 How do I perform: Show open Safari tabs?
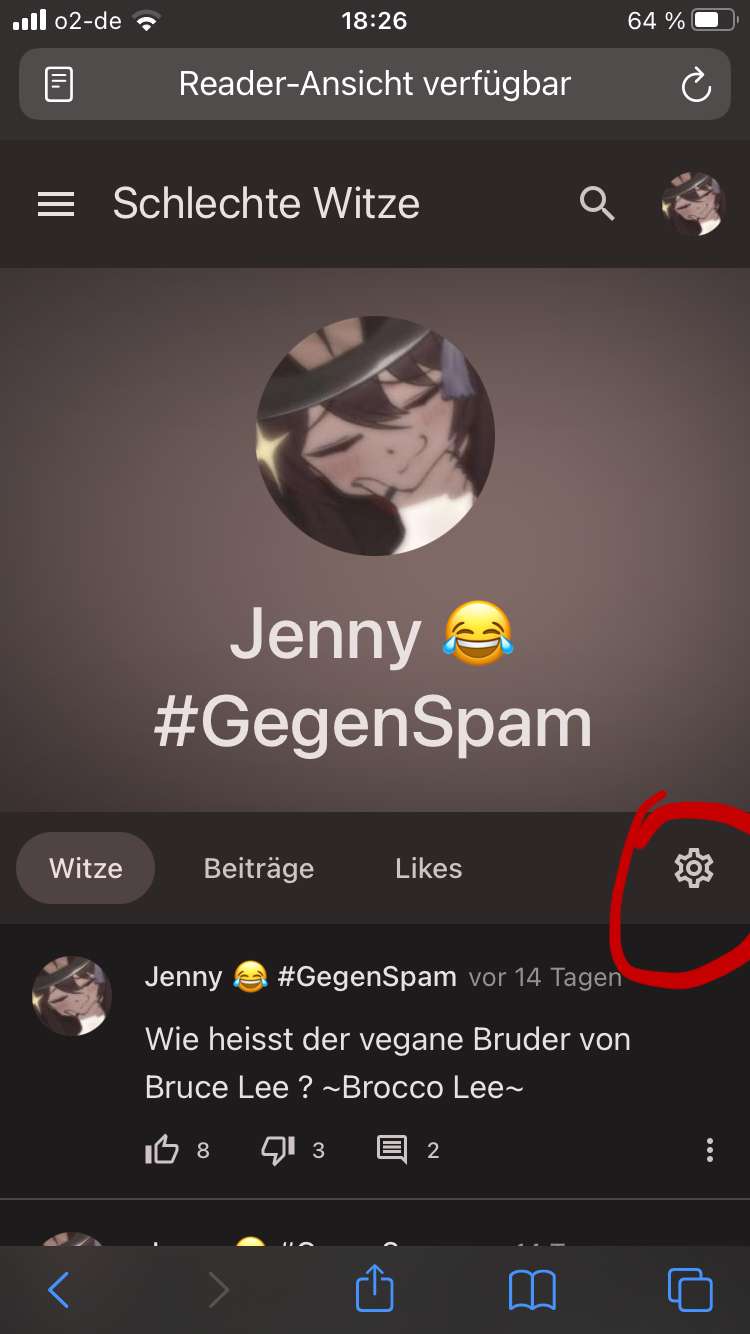[690, 1290]
